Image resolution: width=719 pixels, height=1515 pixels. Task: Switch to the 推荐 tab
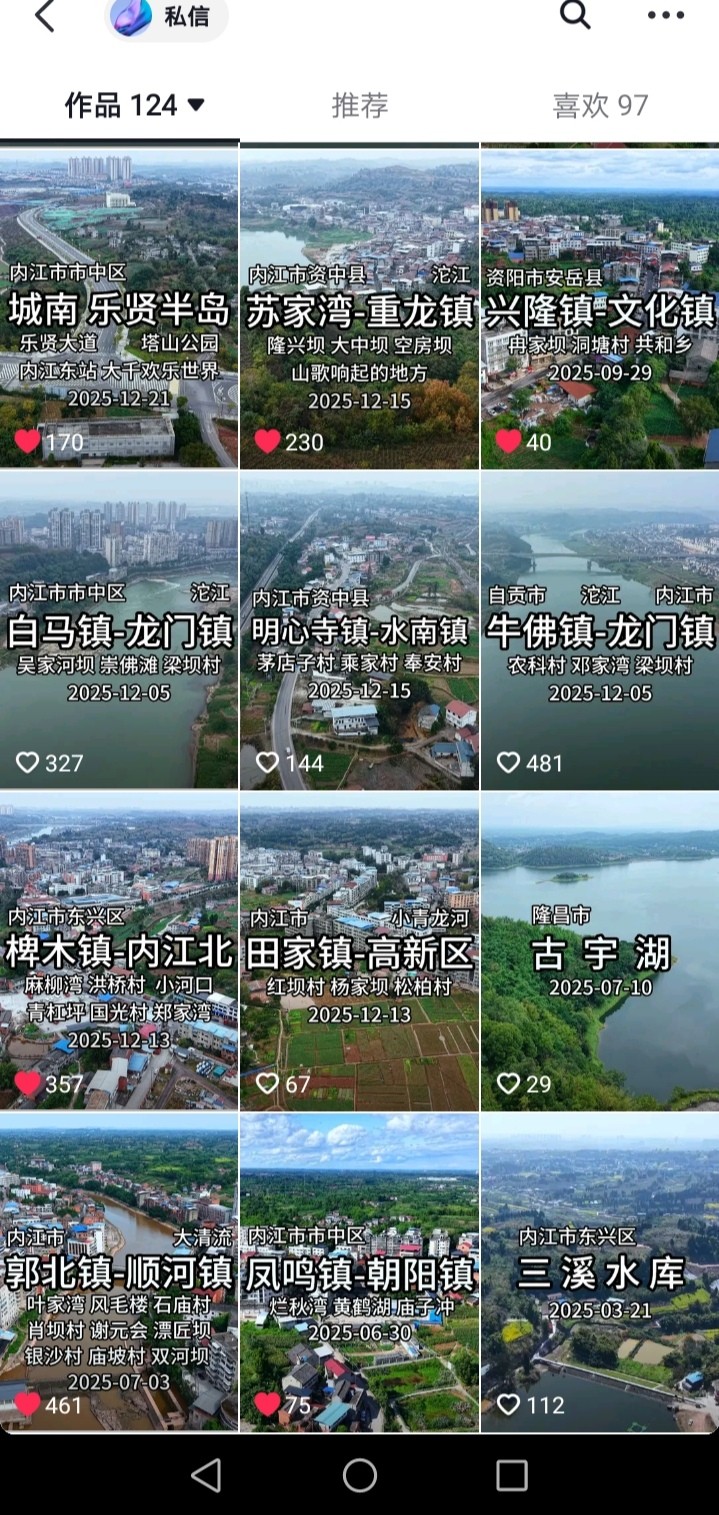click(x=360, y=105)
